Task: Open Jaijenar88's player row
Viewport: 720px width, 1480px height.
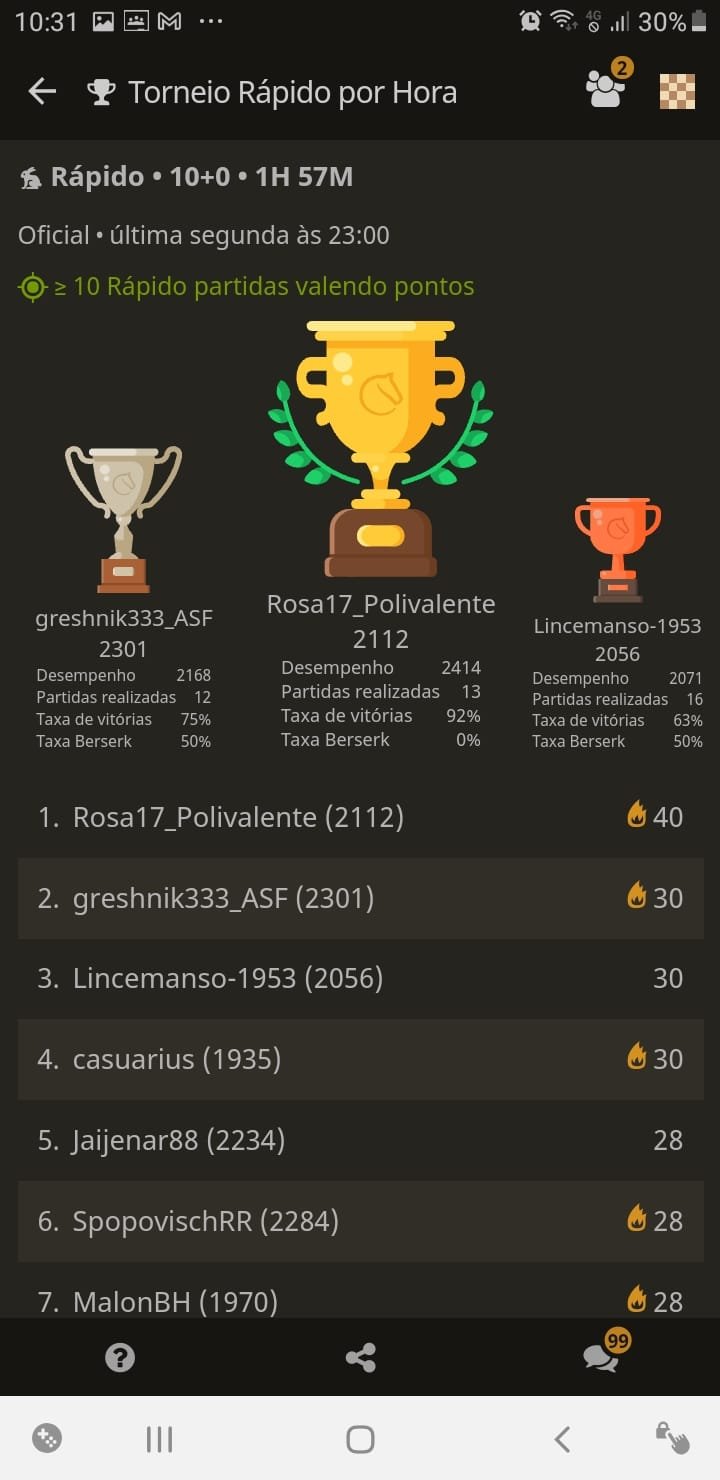Action: point(360,1140)
